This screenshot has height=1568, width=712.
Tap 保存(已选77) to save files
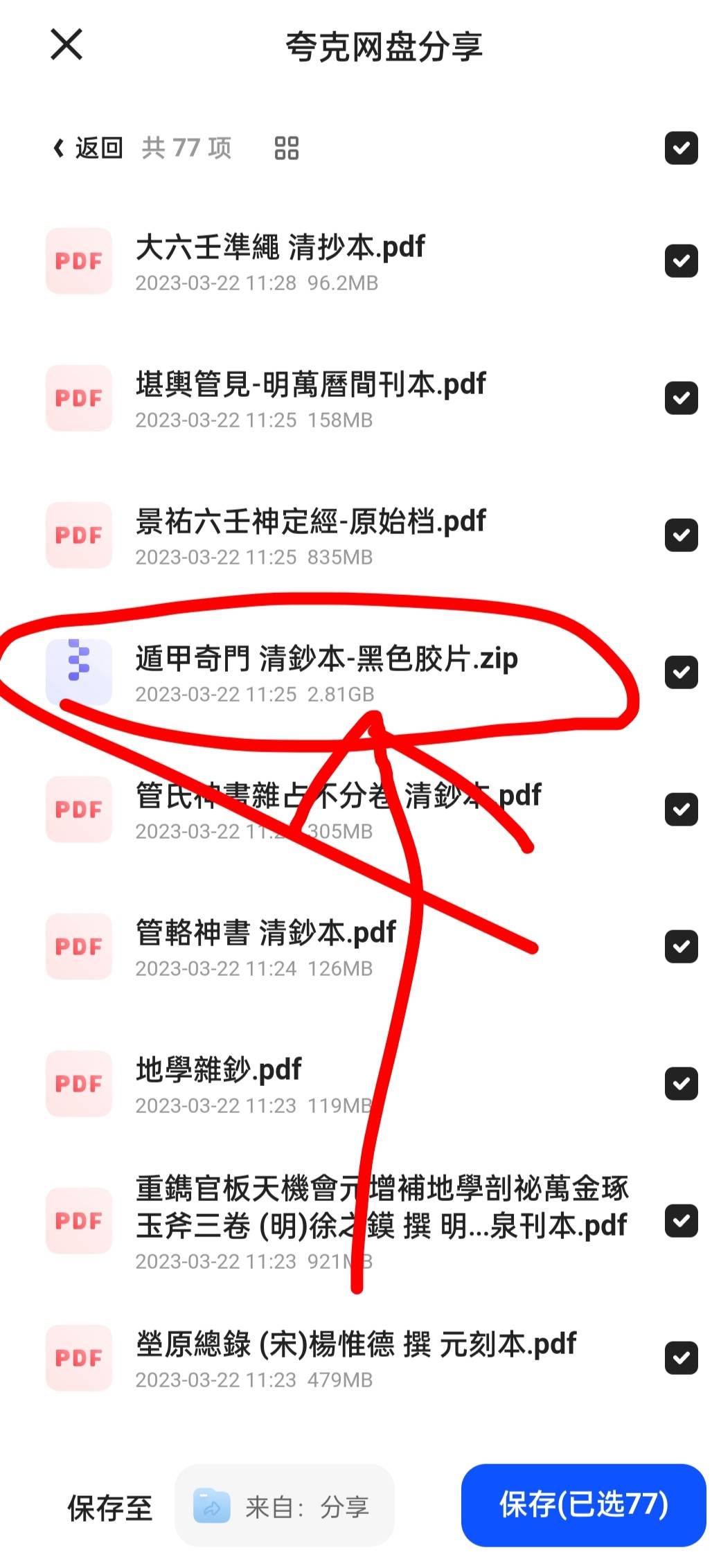(583, 1505)
